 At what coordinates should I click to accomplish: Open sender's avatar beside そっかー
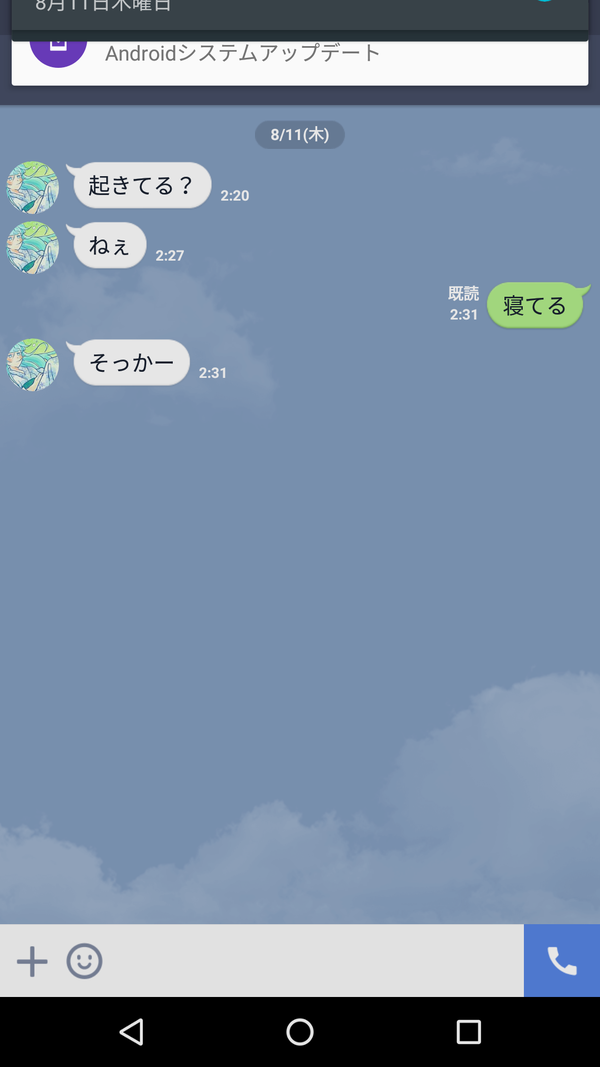(33, 365)
